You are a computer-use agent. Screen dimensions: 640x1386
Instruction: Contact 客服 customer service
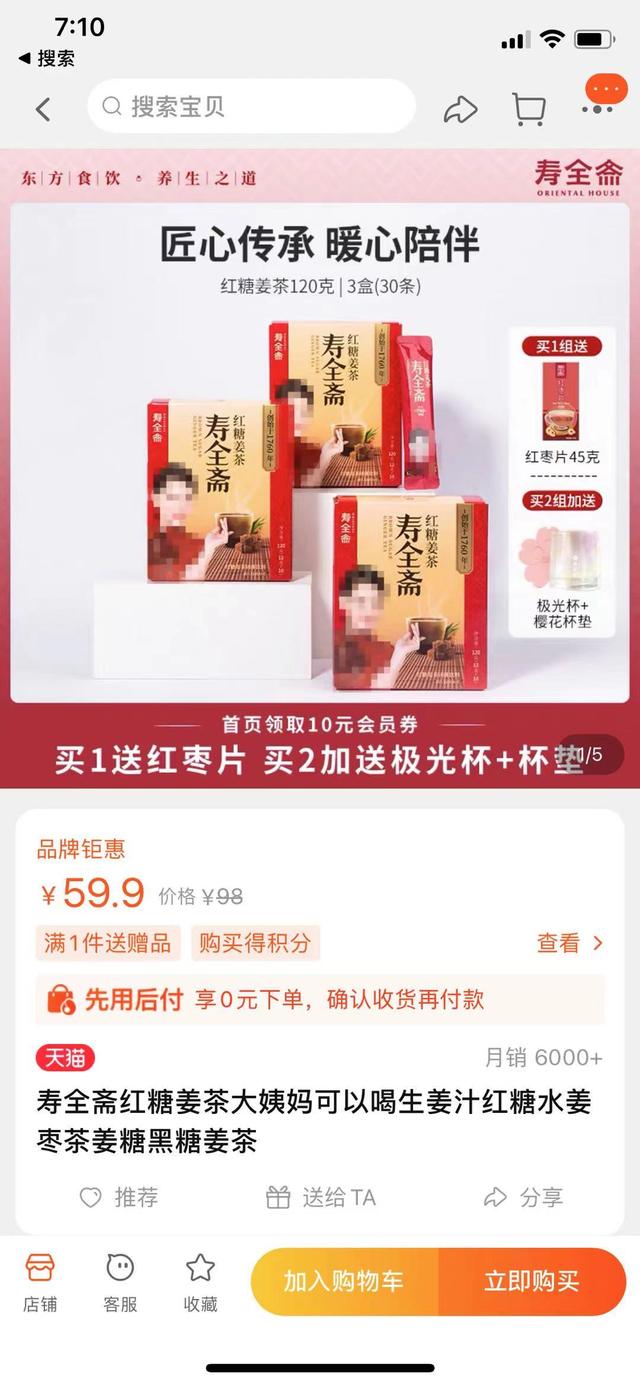point(120,1282)
